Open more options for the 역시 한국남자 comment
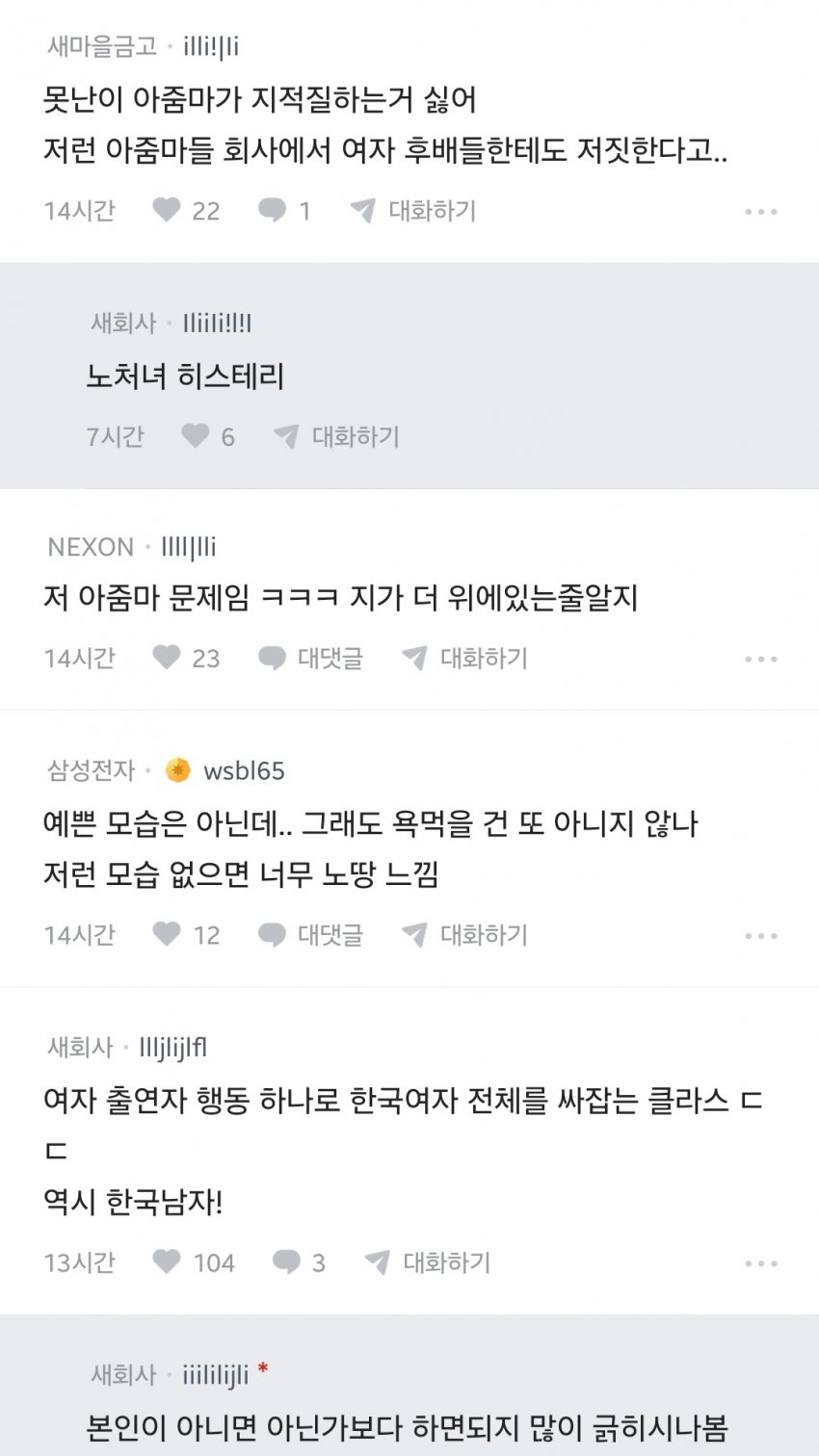Screen dimensions: 819x1456 pyautogui.click(x=760, y=1263)
